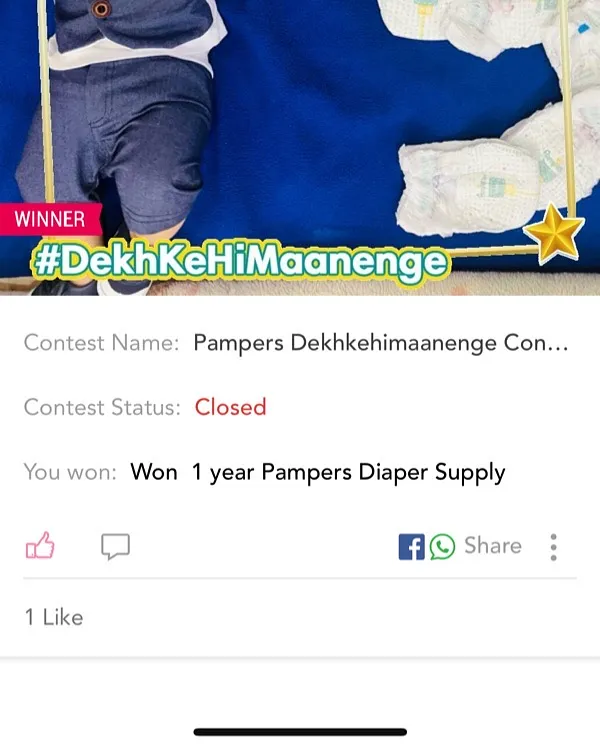View who liked via 1 Like
Screen dimensions: 600x747
click(54, 617)
